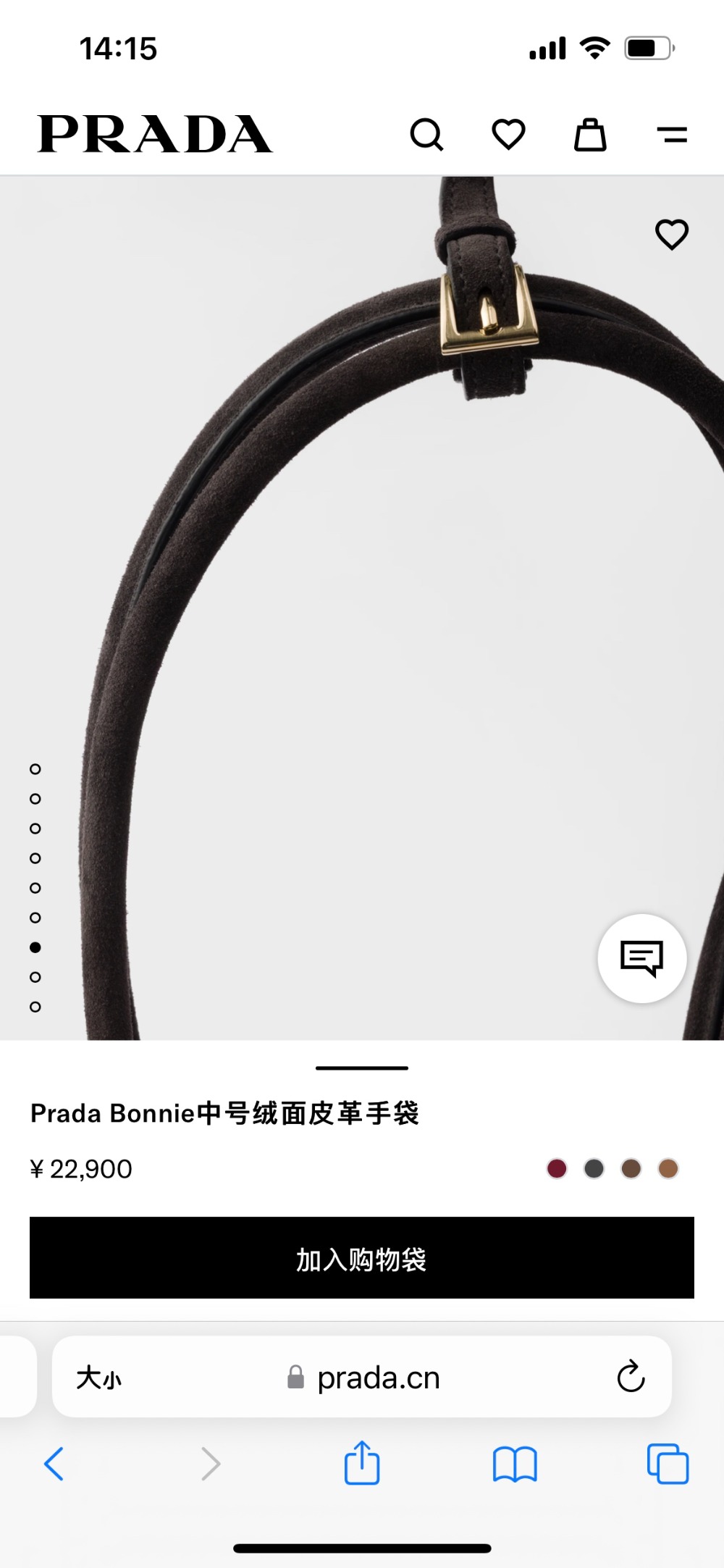Save this bag with the image heart
Screen dimensions: 724x1568
point(671,235)
